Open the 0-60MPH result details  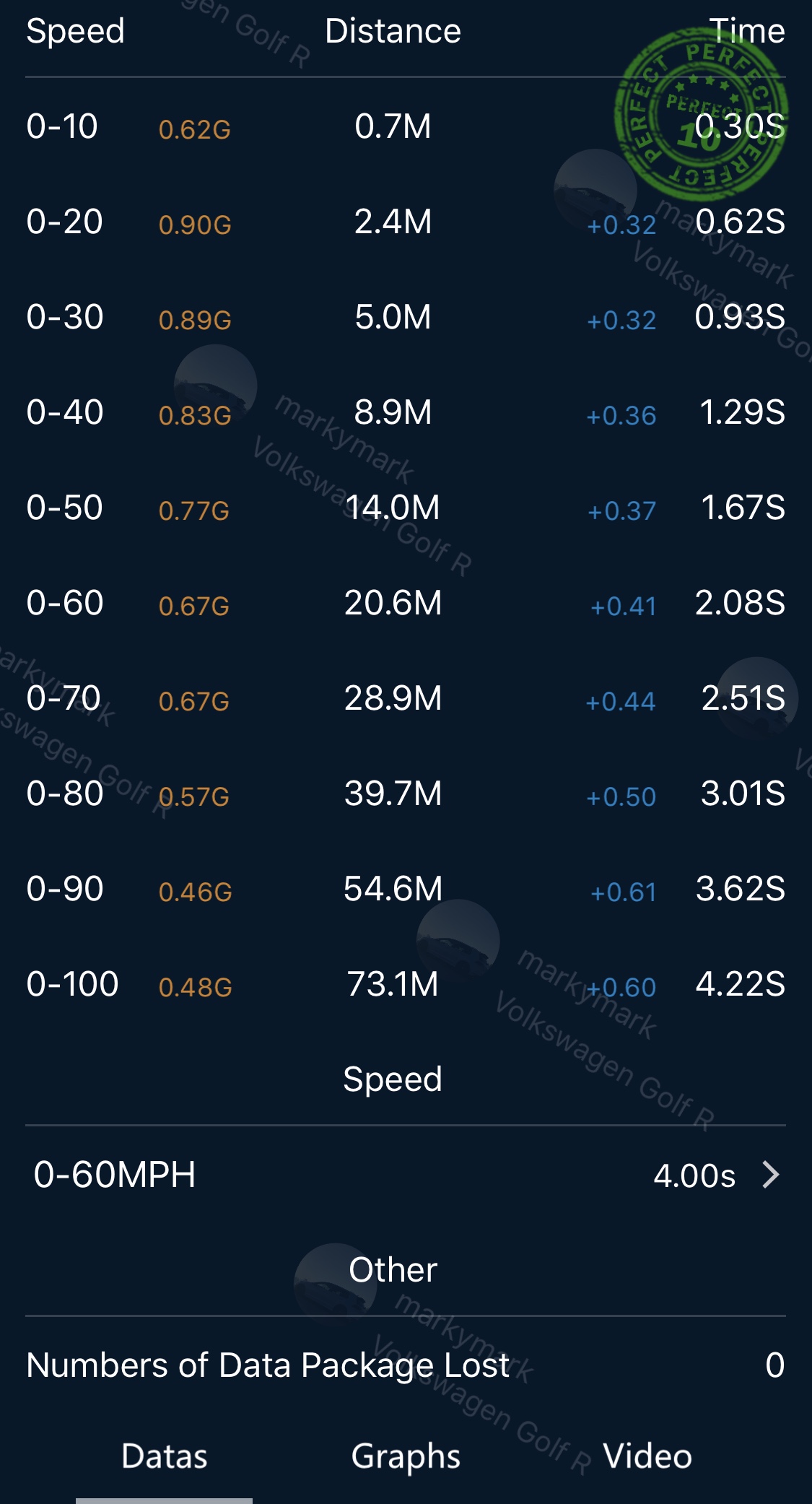coord(406,1175)
